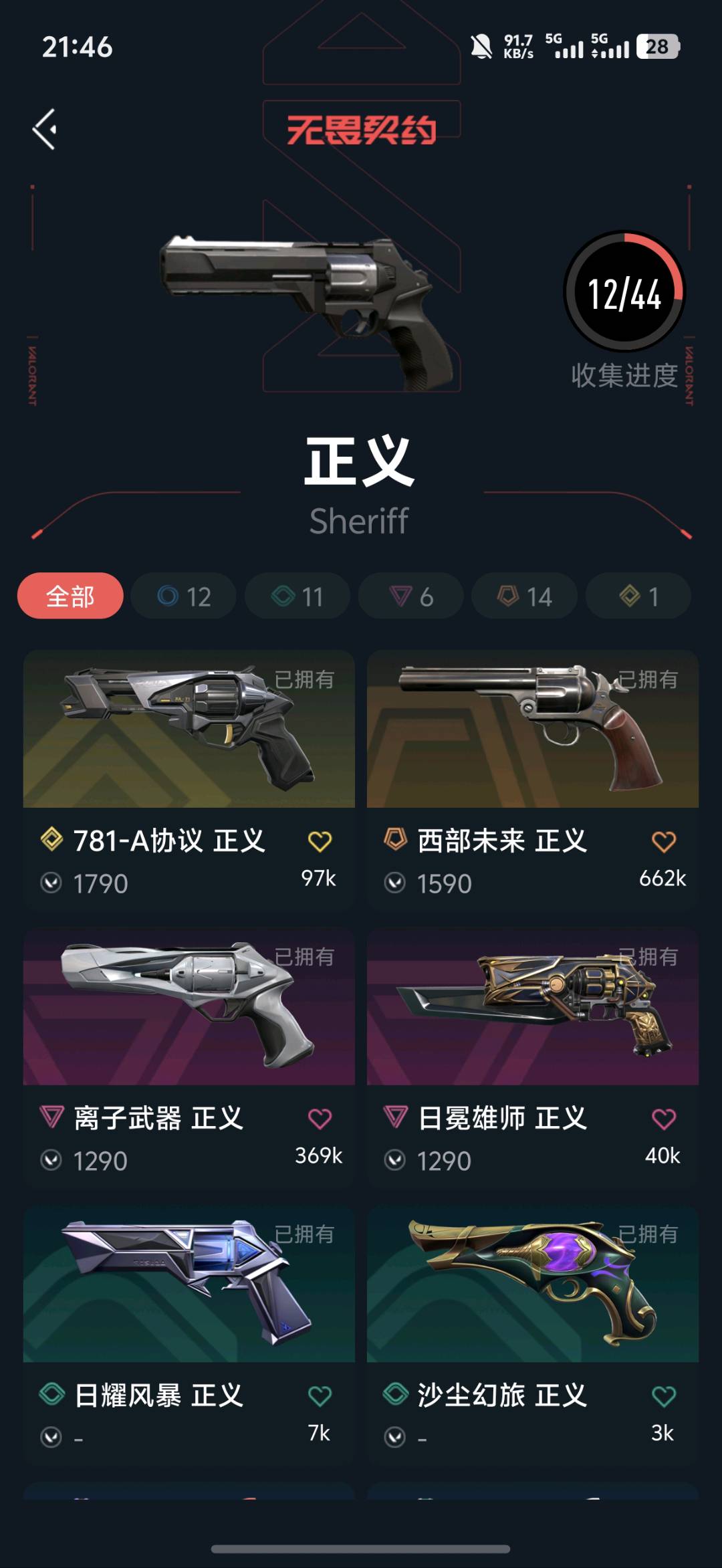Select the 全部 filter chip

(70, 596)
